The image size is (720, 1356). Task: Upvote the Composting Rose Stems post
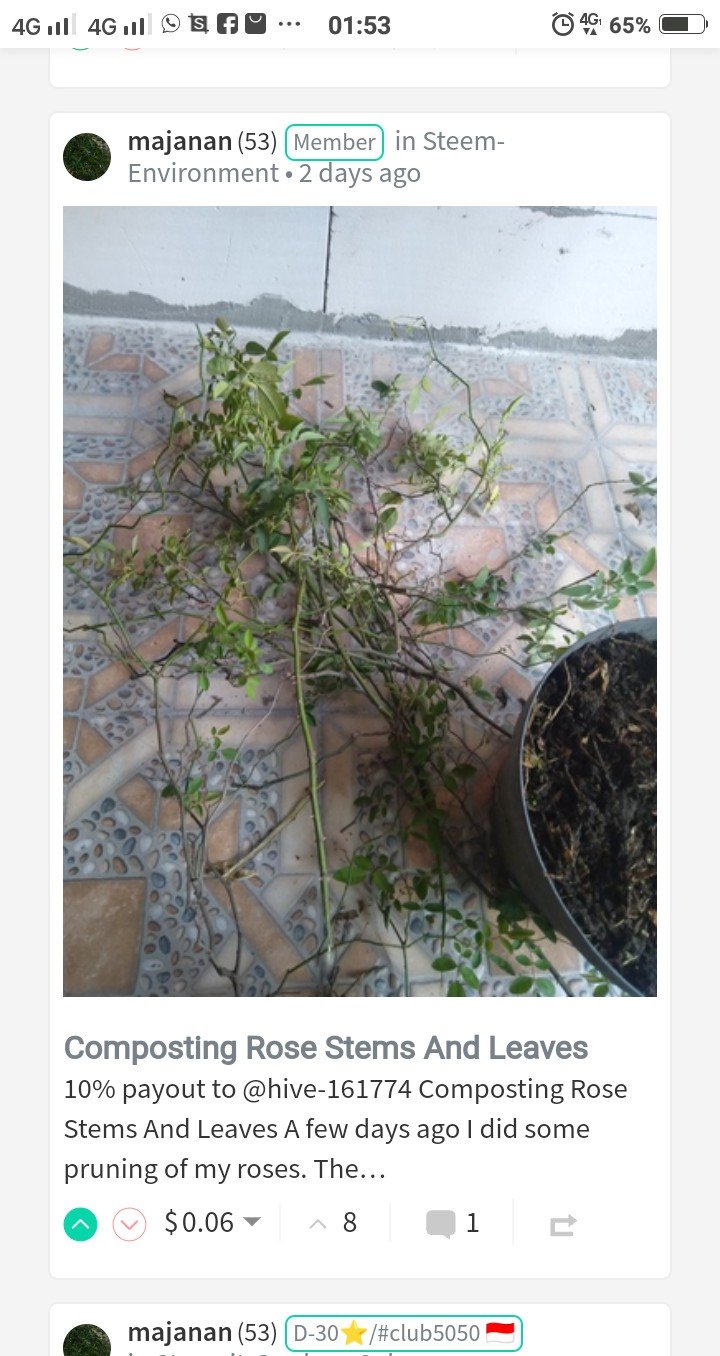[81, 1224]
